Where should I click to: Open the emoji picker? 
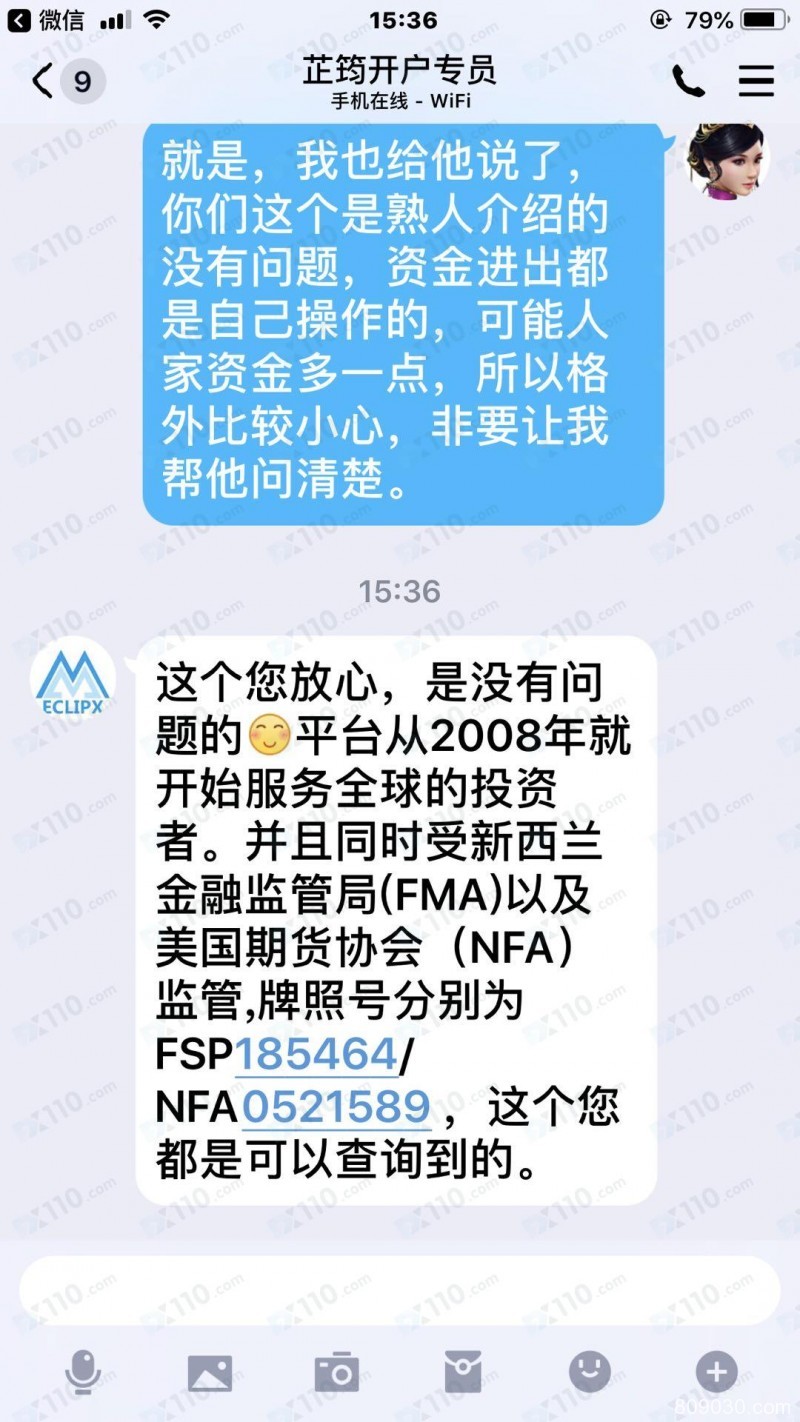(x=590, y=1372)
